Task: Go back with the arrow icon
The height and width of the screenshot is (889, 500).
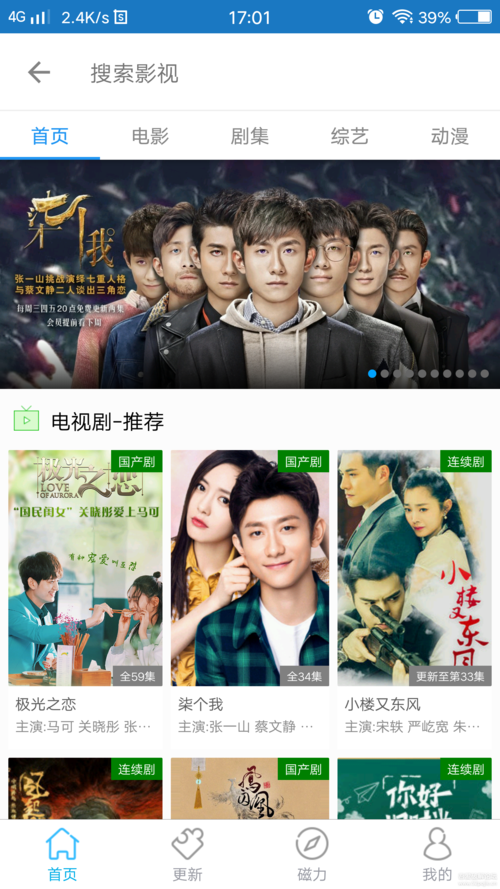Action: click(39, 73)
